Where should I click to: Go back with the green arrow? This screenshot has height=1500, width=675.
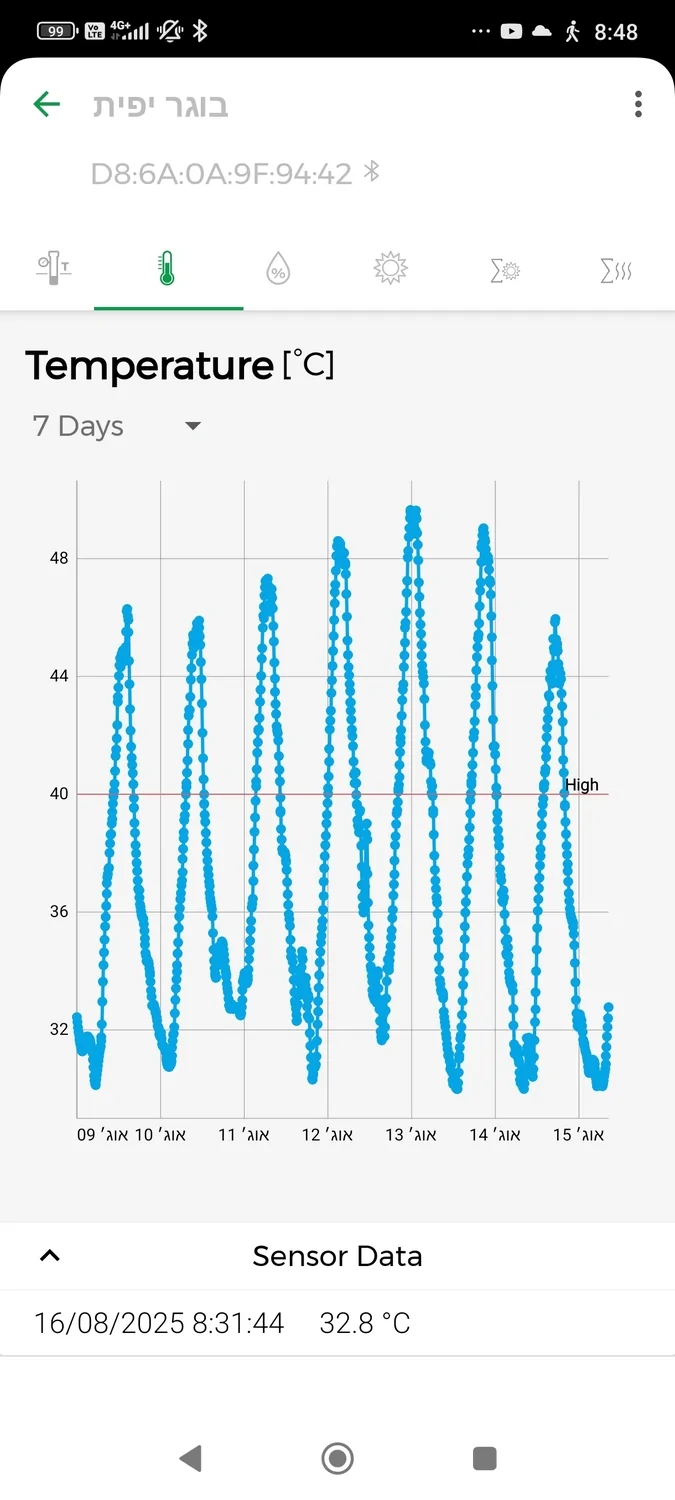coord(47,104)
